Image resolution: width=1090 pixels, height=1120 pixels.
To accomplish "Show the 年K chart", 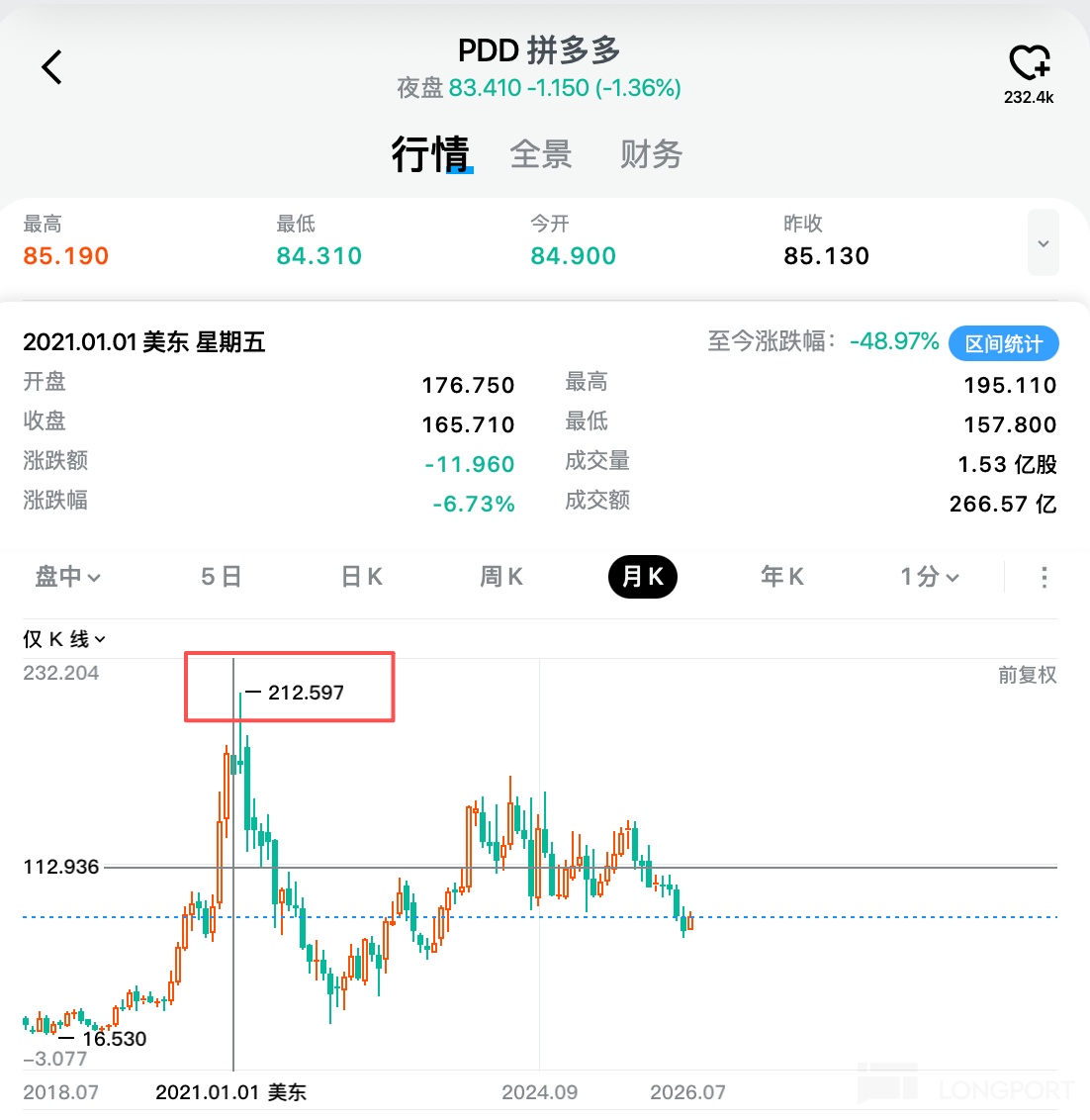I will point(782,577).
